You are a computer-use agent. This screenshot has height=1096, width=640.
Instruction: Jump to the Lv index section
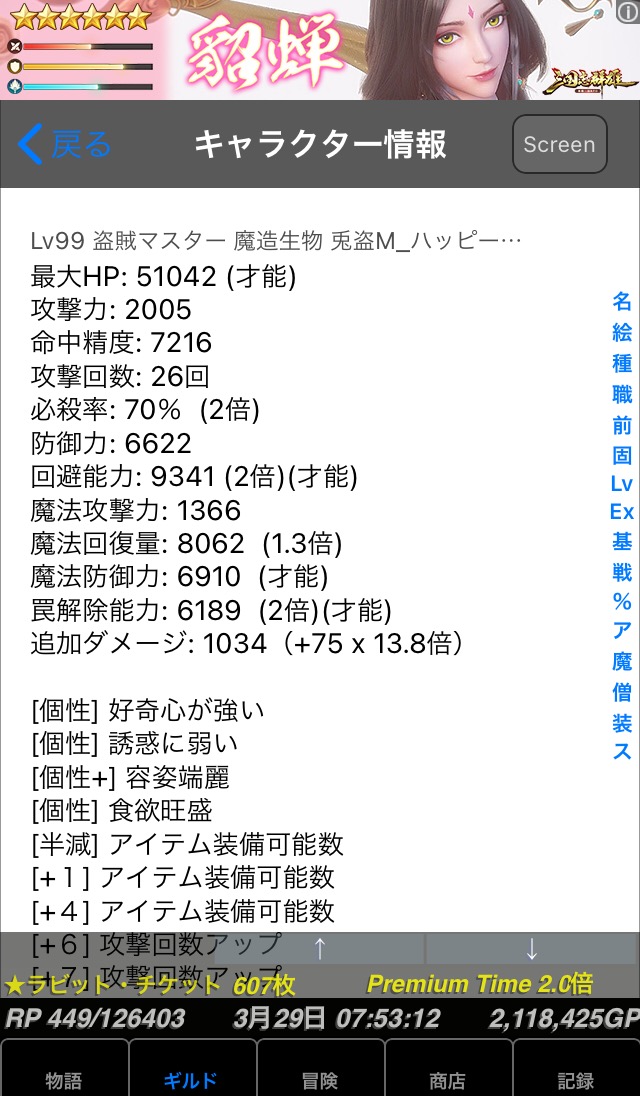[622, 483]
